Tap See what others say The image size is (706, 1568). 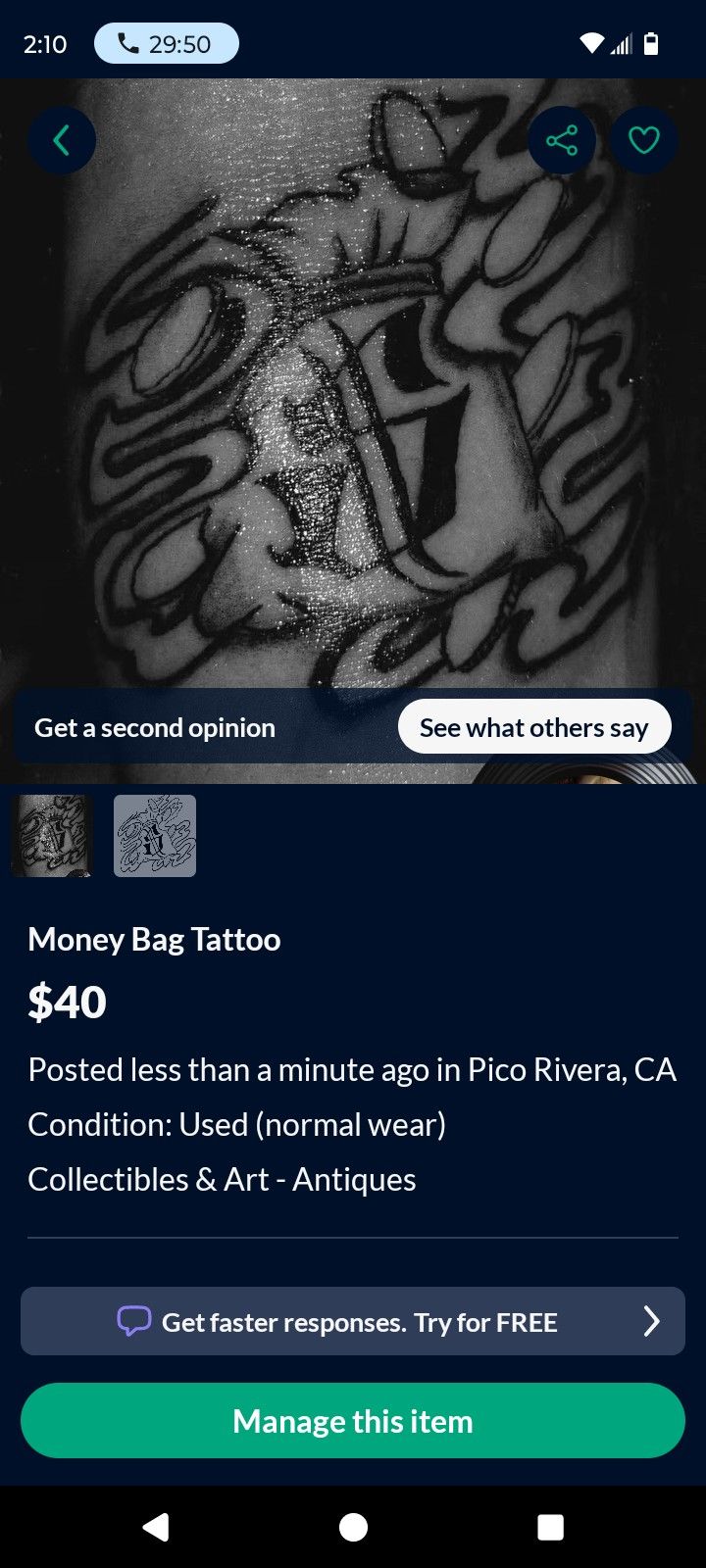point(534,727)
